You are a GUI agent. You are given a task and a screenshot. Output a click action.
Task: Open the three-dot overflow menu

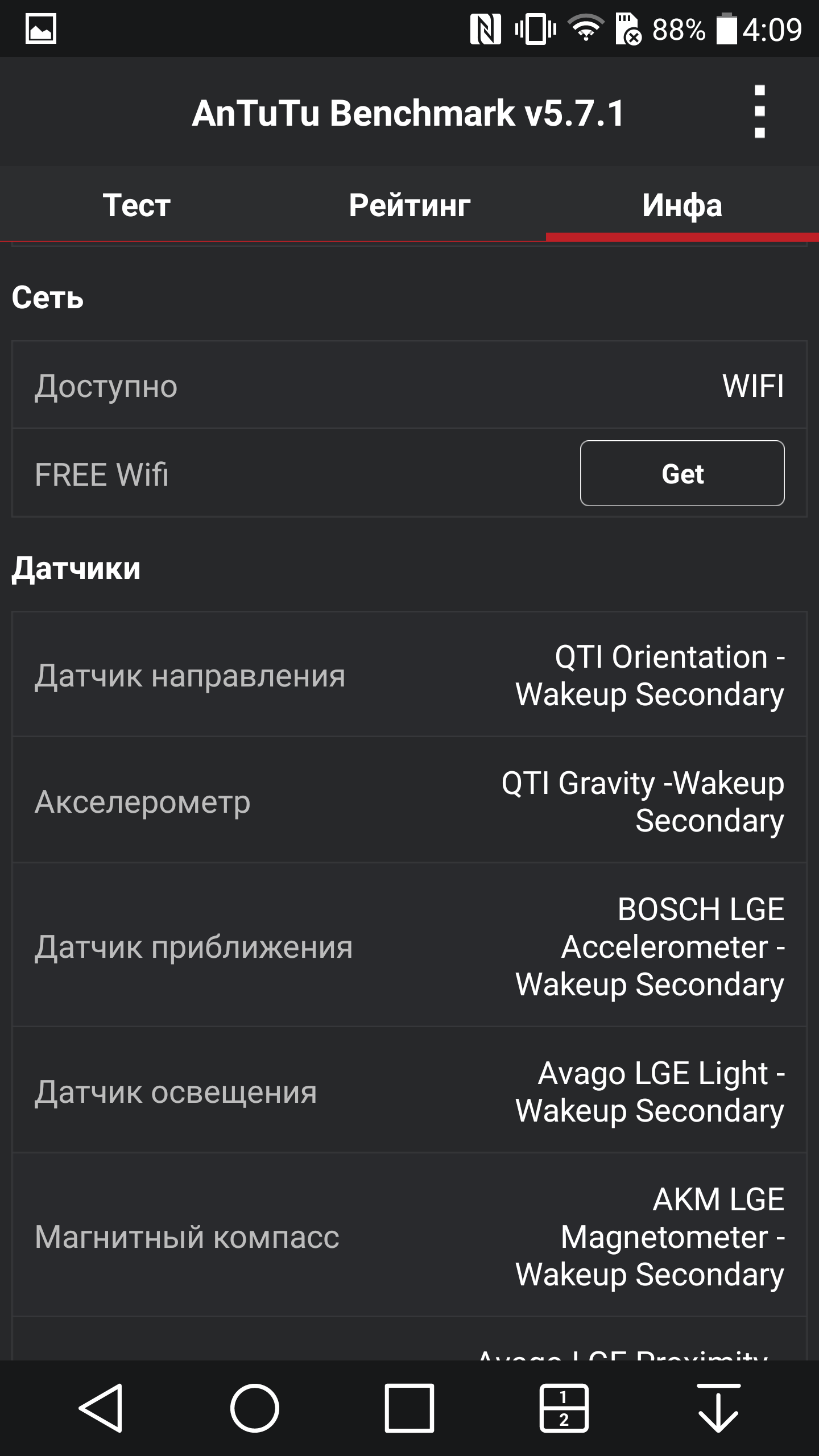click(x=759, y=112)
